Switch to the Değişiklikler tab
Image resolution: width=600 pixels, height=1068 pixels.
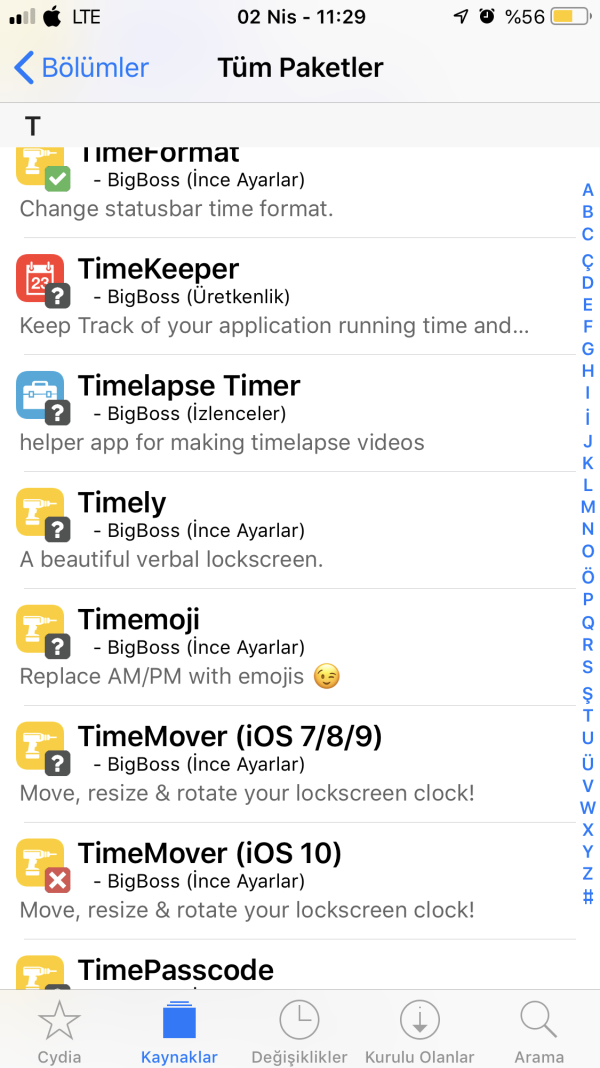(299, 1032)
